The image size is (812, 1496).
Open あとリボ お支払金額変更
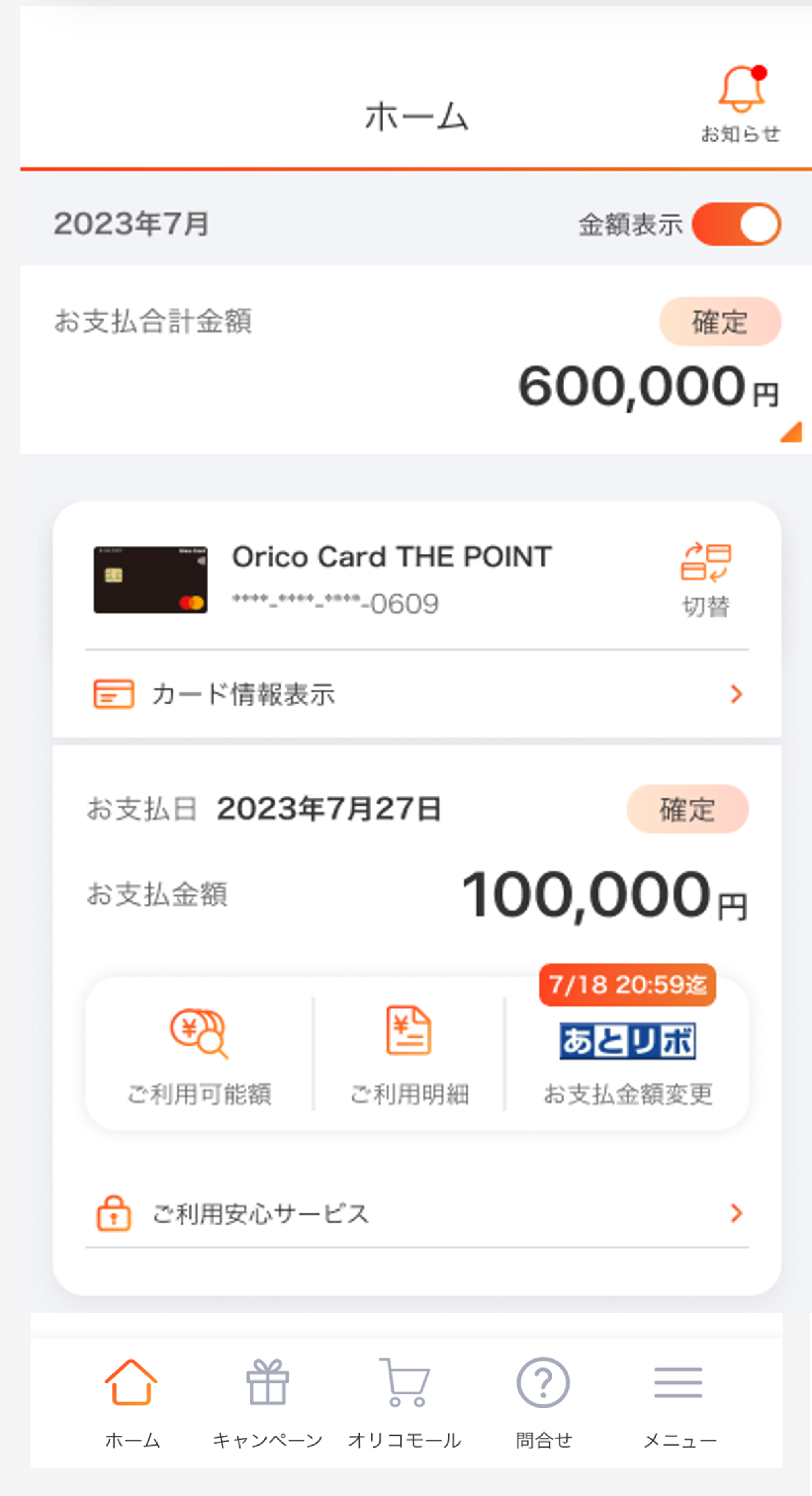(627, 1054)
